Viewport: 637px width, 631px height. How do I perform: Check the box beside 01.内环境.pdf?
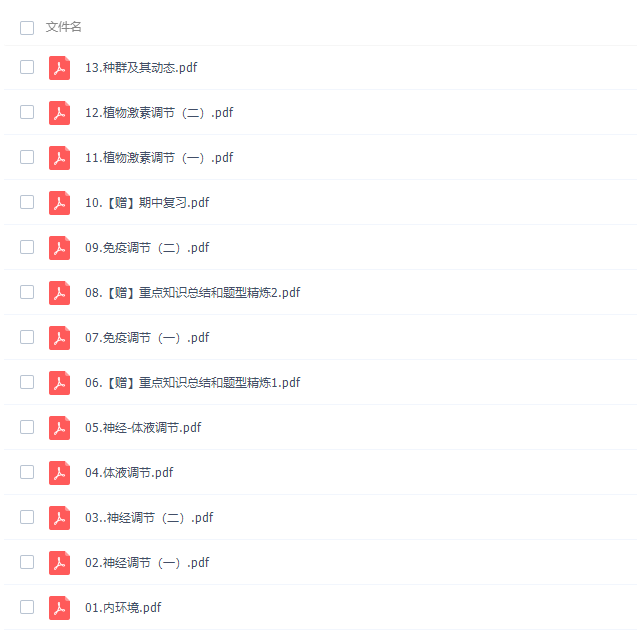click(27, 607)
